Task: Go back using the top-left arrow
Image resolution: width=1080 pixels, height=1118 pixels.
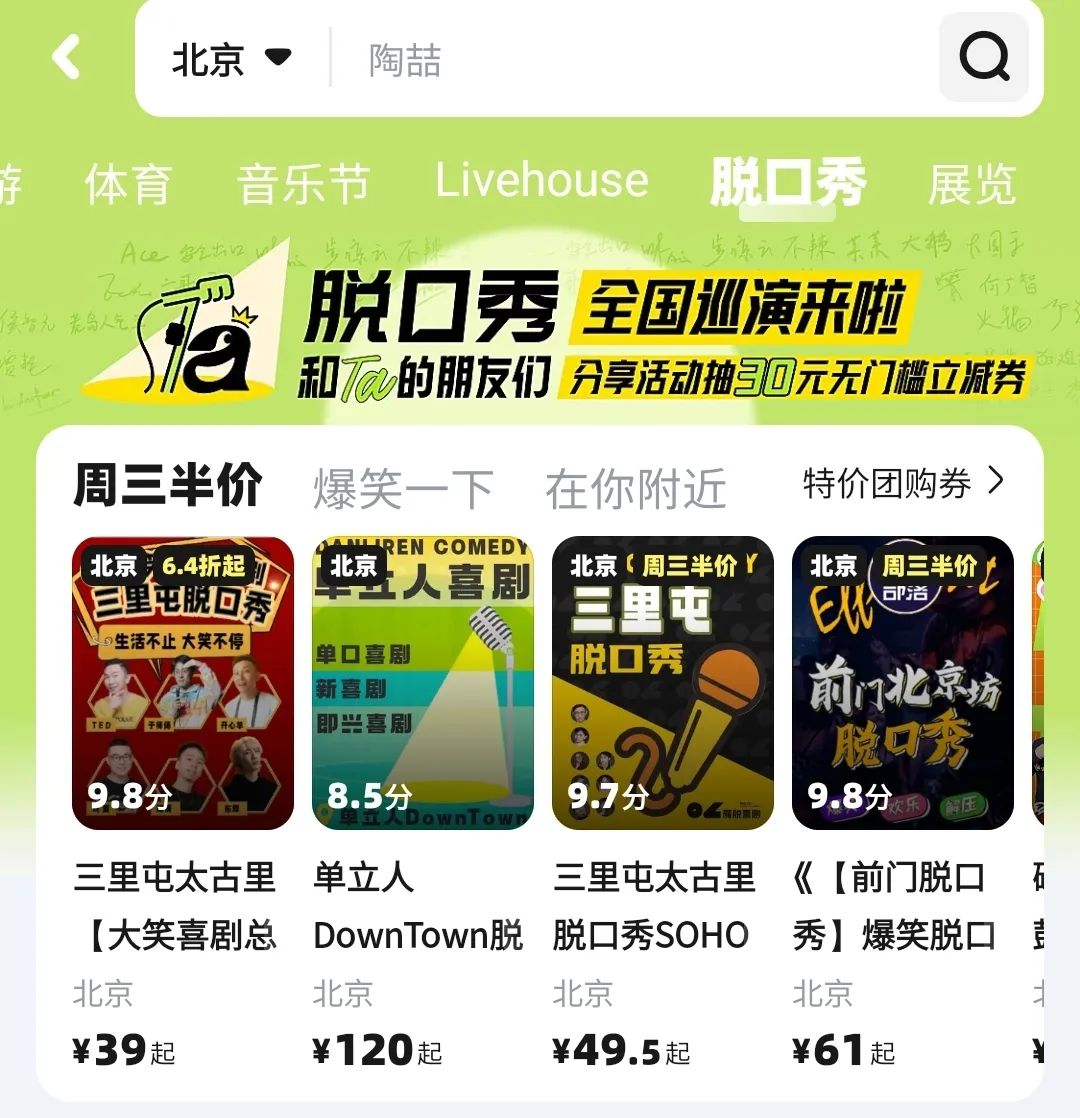Action: click(x=66, y=57)
